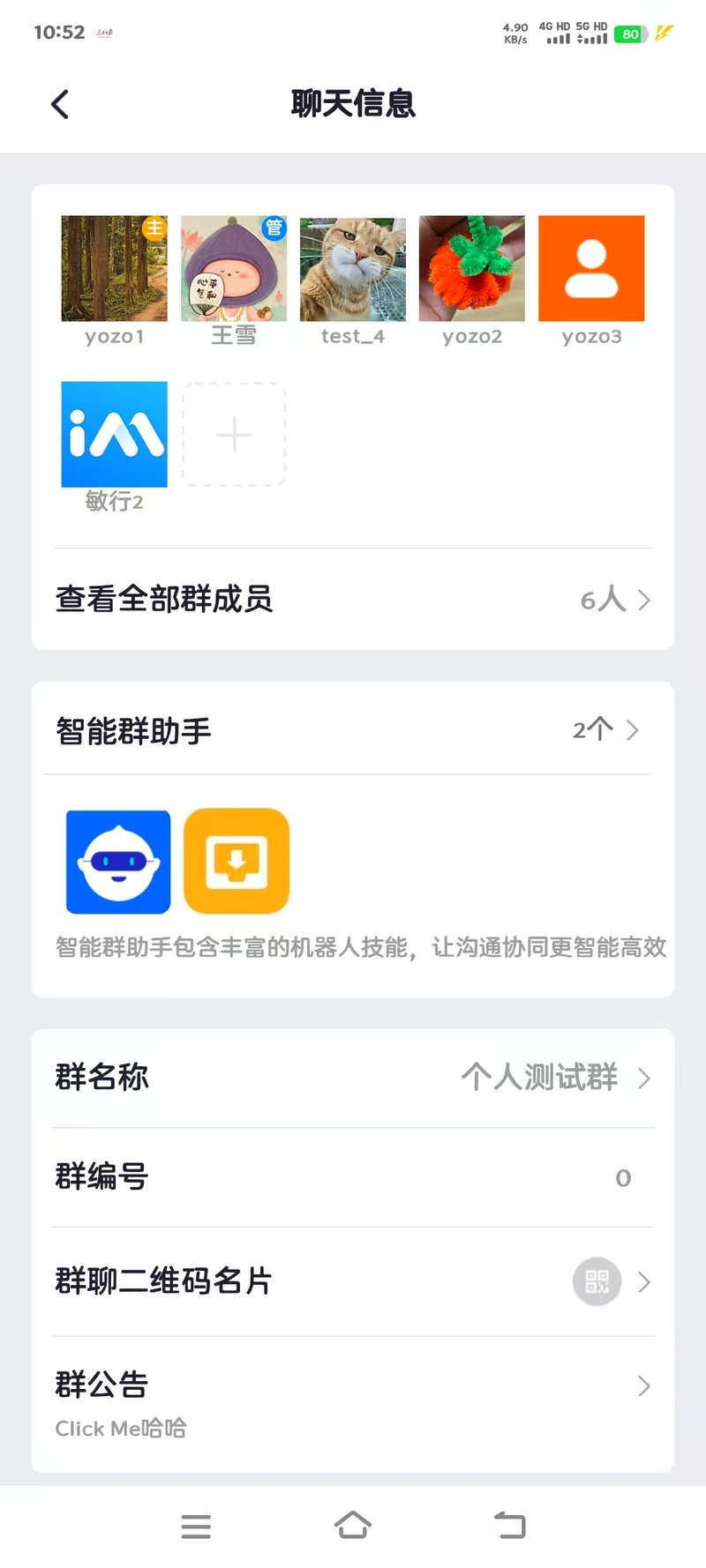This screenshot has width=706, height=1568.
Task: Open member yozo1's profile
Action: (x=114, y=269)
